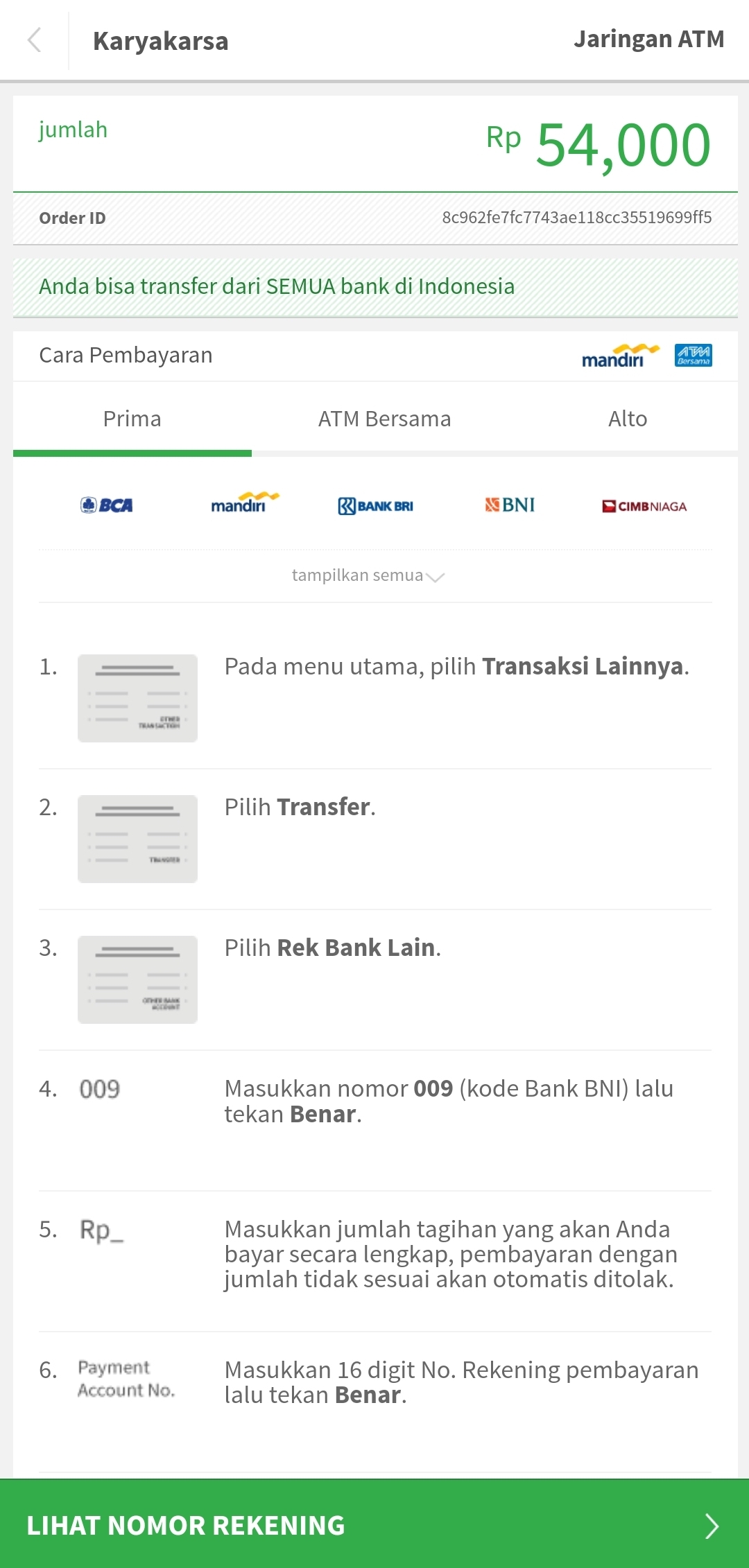This screenshot has width=749, height=1568.
Task: Expand tampilkan semua bank list
Action: click(368, 576)
